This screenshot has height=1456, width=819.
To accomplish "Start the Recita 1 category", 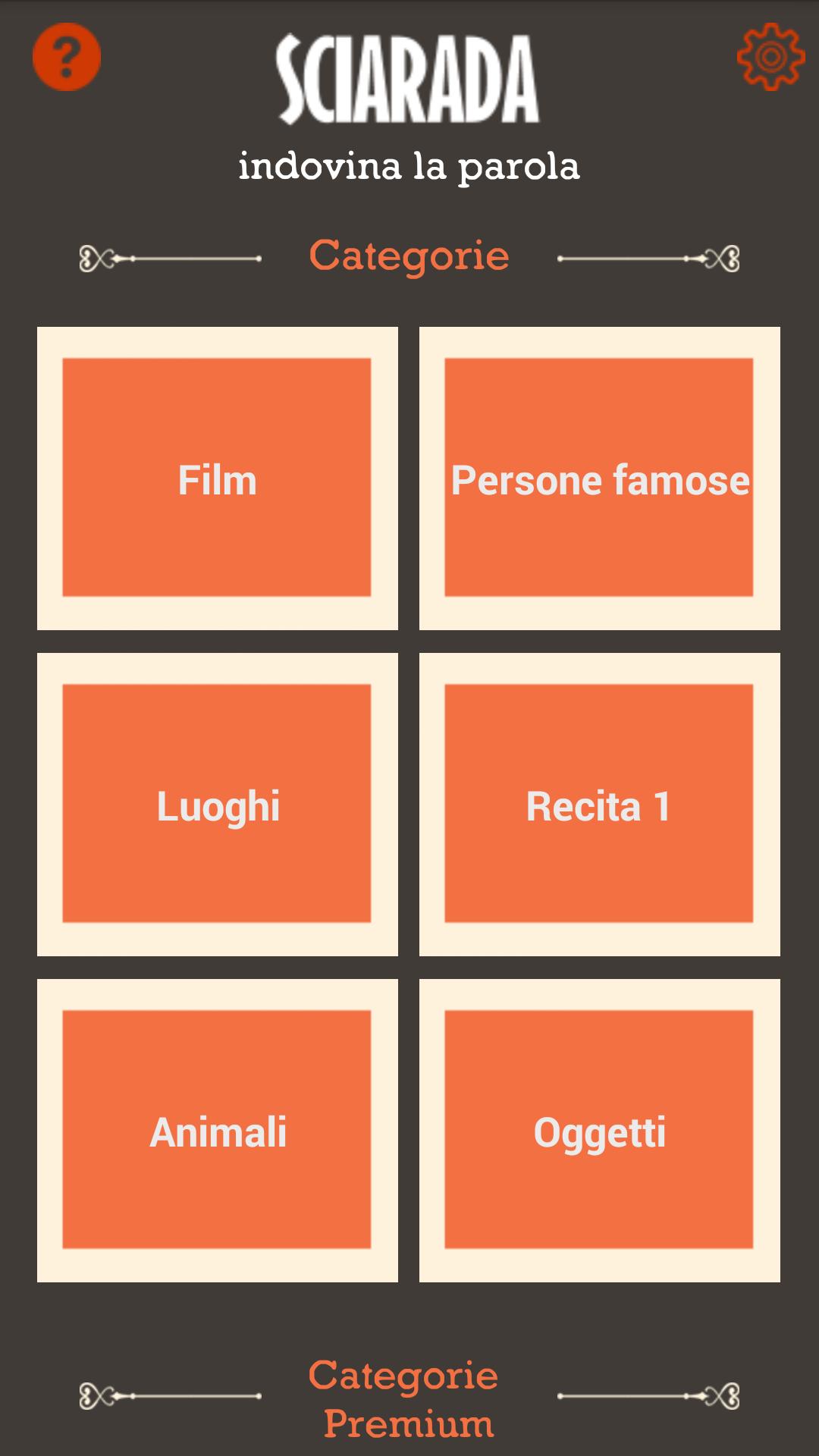I will [599, 804].
